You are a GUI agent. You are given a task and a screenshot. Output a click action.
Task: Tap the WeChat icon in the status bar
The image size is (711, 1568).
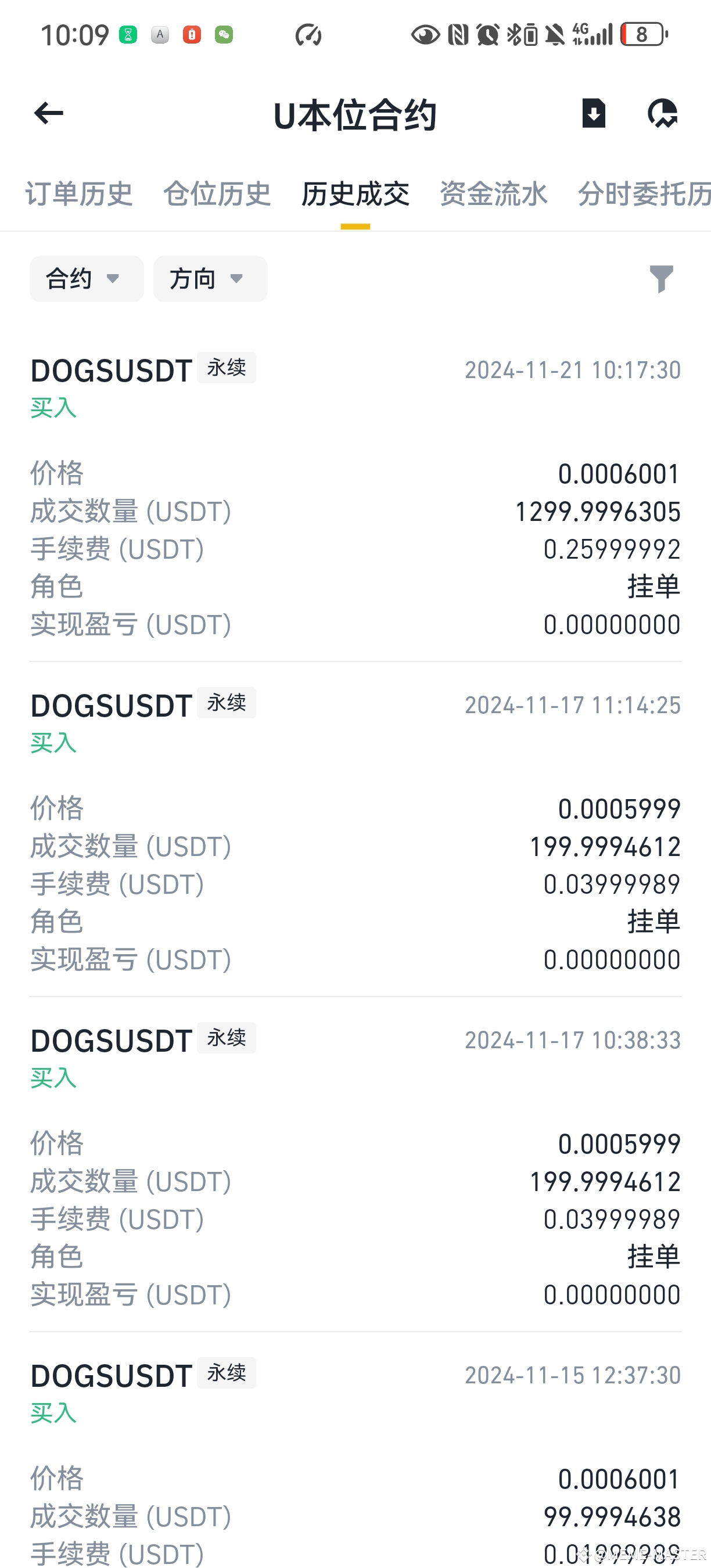coord(224,35)
